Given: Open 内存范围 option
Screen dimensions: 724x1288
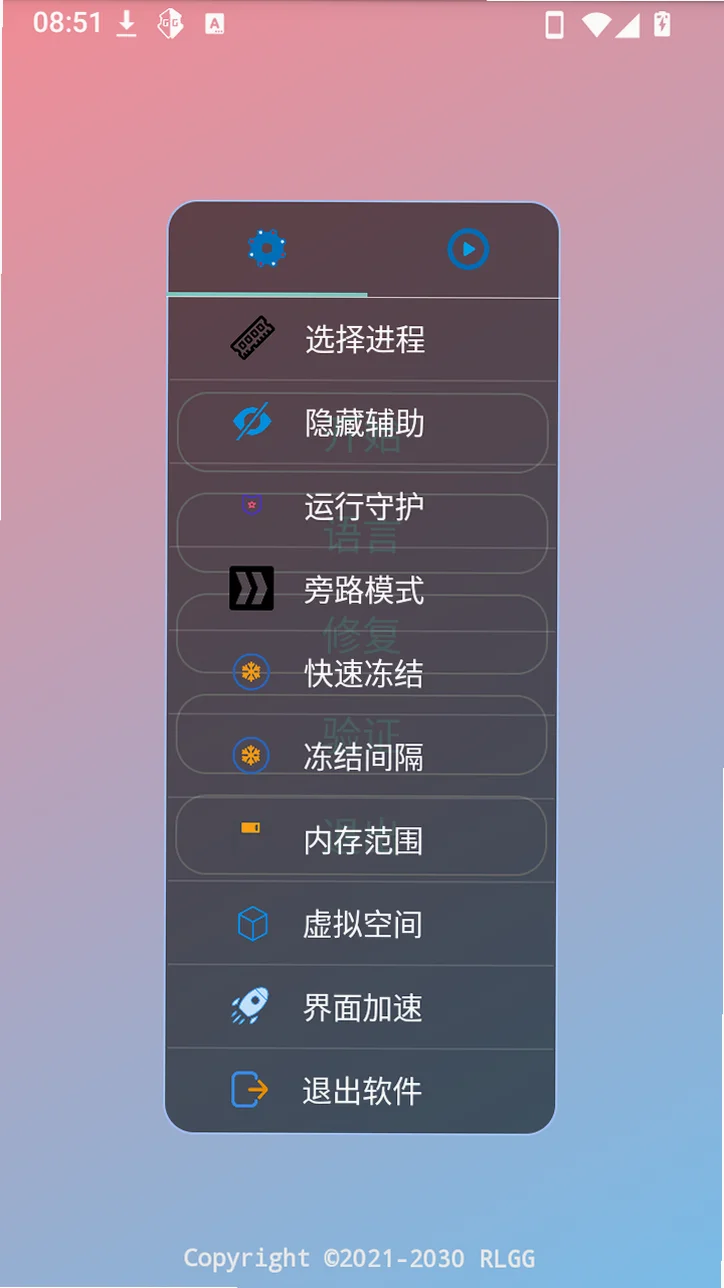Looking at the screenshot, I should point(363,840).
